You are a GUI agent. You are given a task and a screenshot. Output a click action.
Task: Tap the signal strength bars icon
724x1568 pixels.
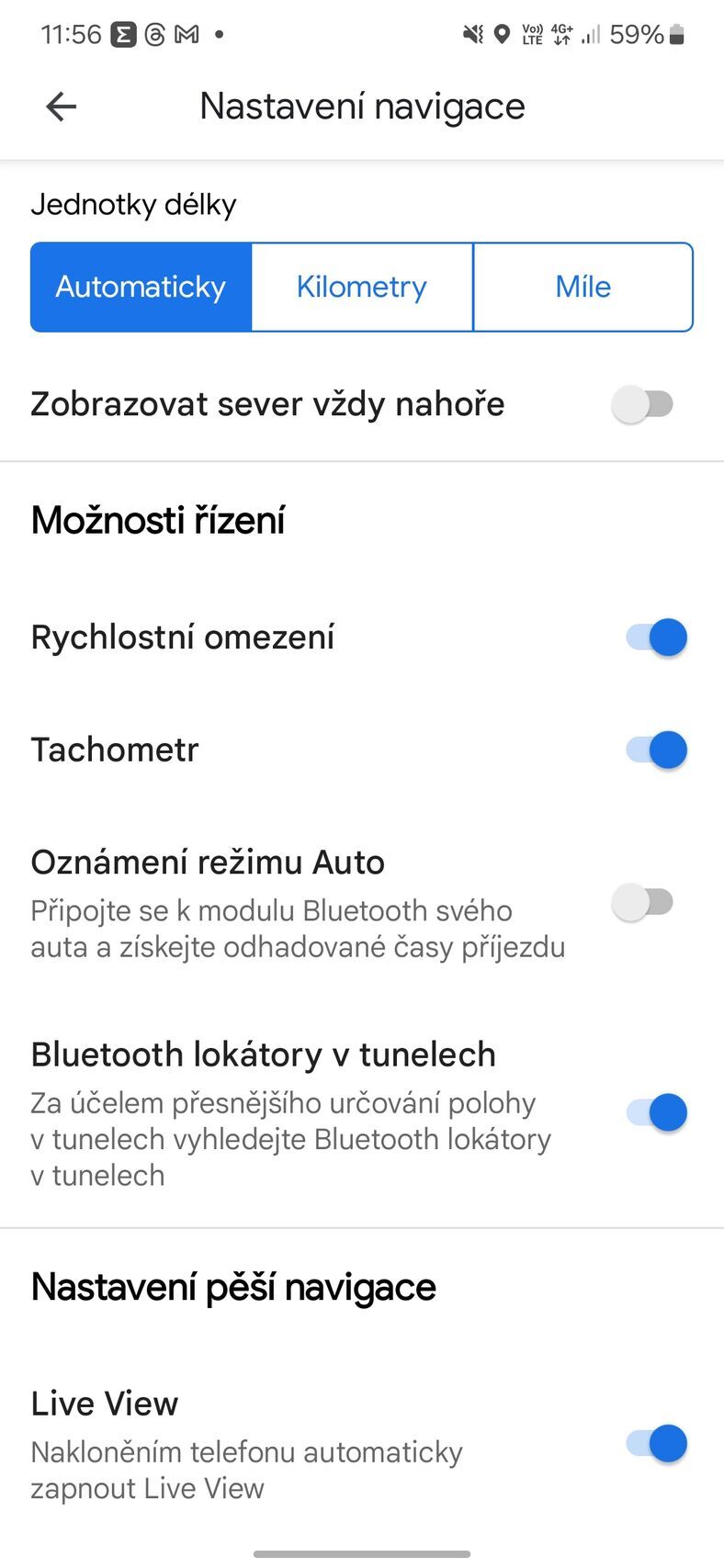tap(592, 35)
